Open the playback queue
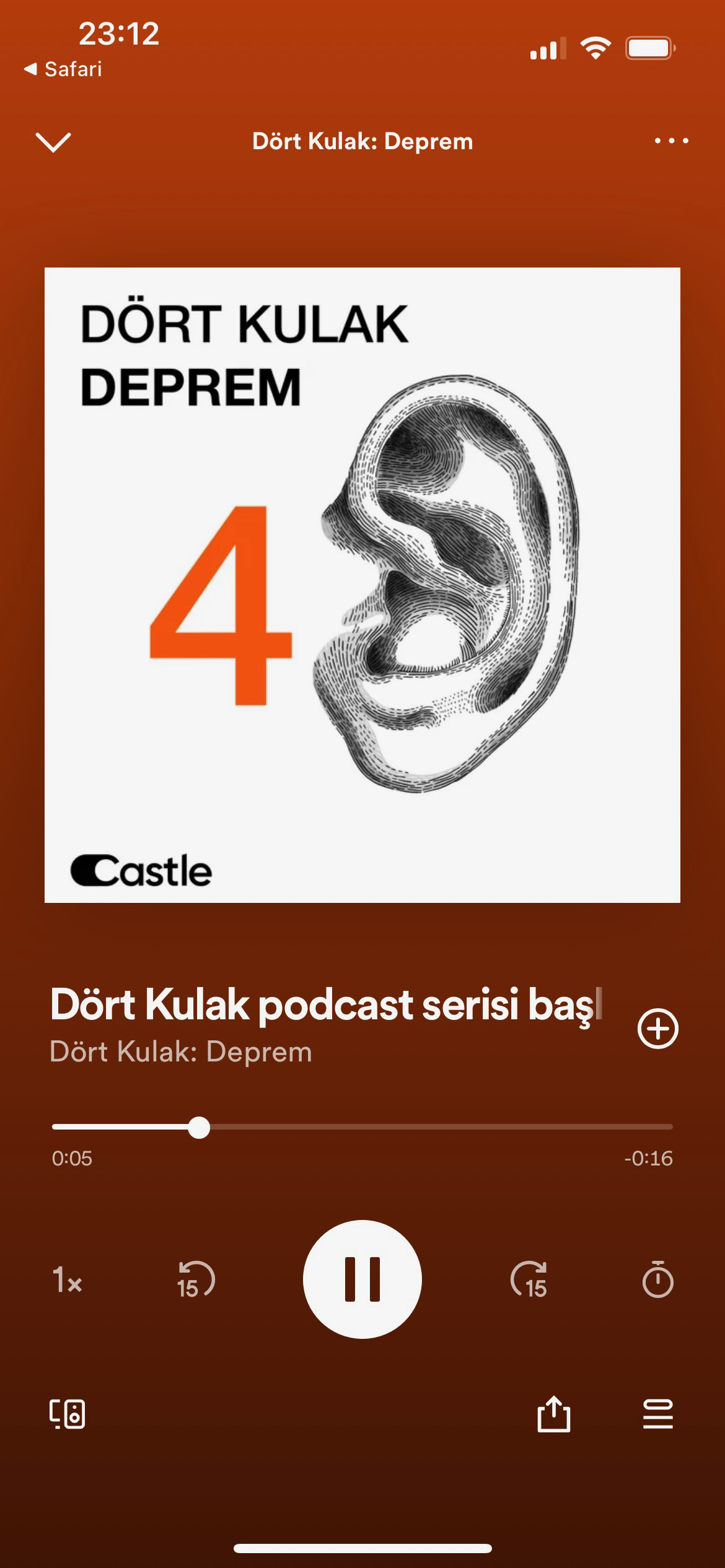The width and height of the screenshot is (725, 1568). pyautogui.click(x=657, y=1414)
